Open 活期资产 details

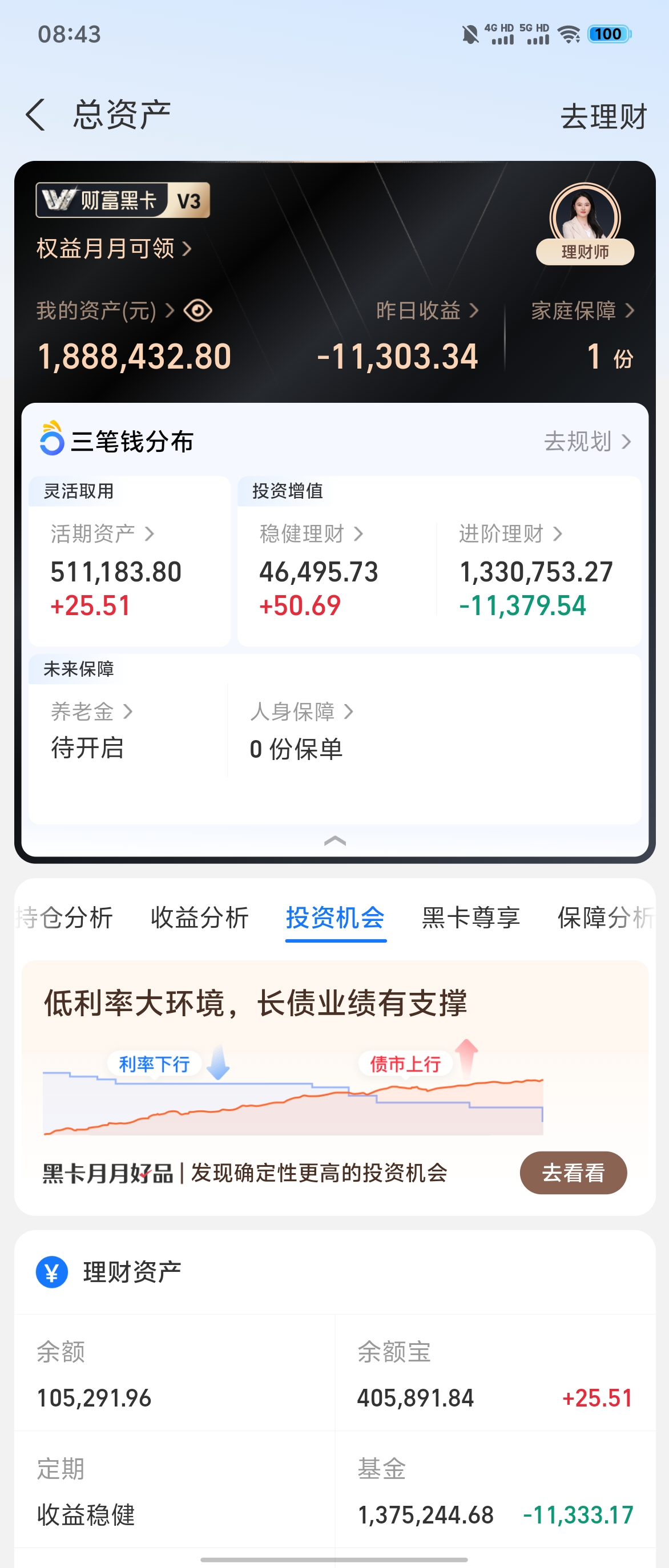102,534
